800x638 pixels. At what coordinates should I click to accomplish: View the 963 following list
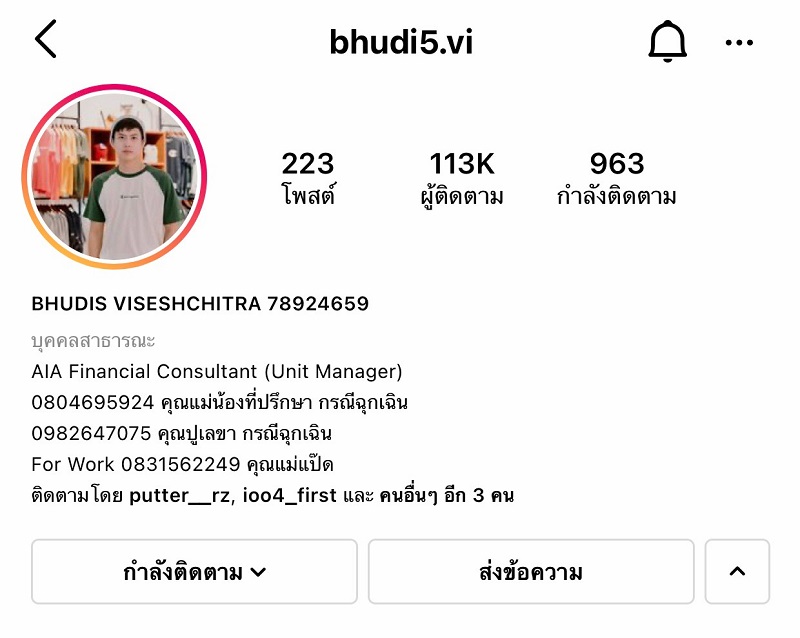click(x=616, y=178)
